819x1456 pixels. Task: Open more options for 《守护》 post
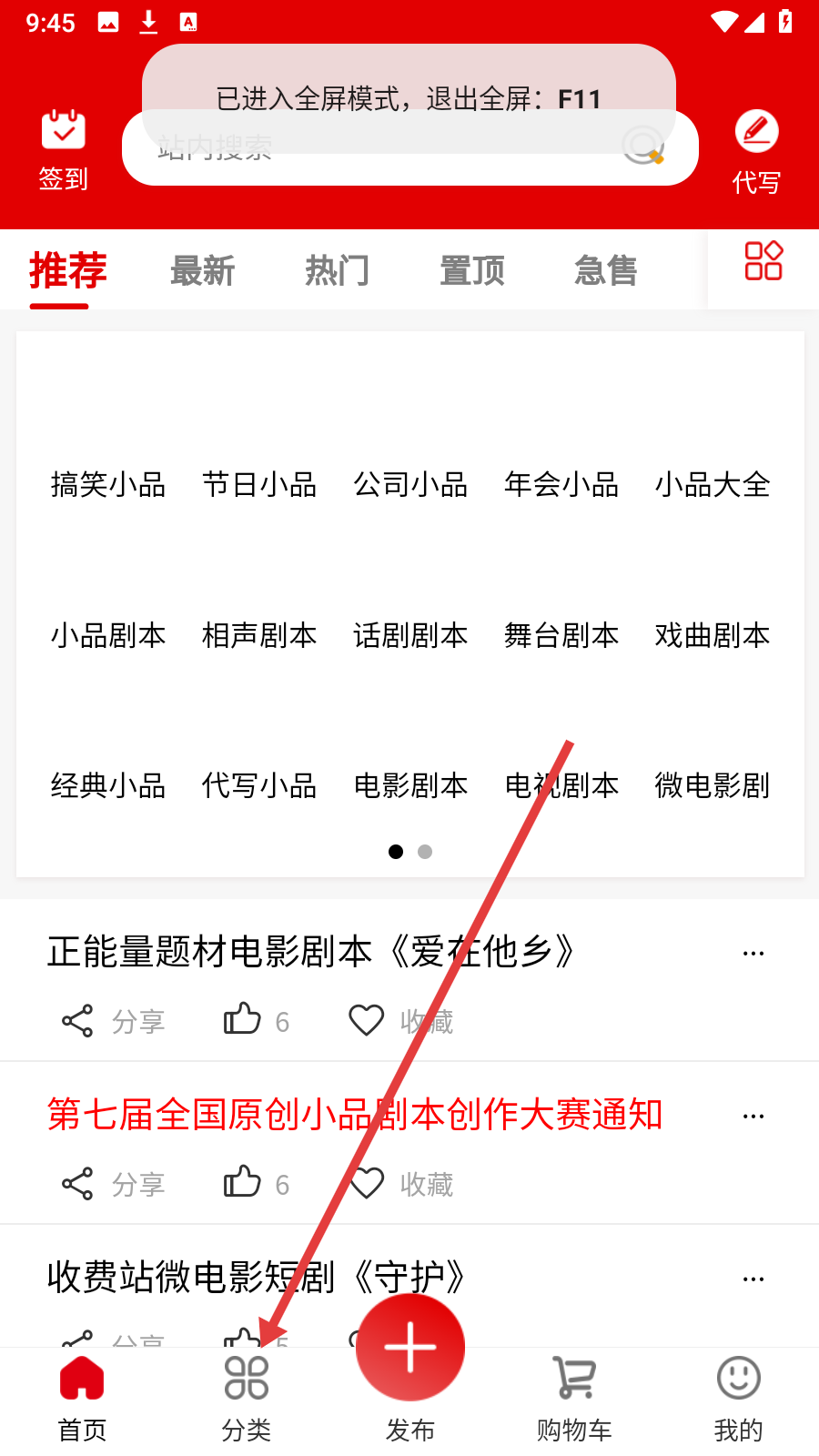coord(753,1279)
